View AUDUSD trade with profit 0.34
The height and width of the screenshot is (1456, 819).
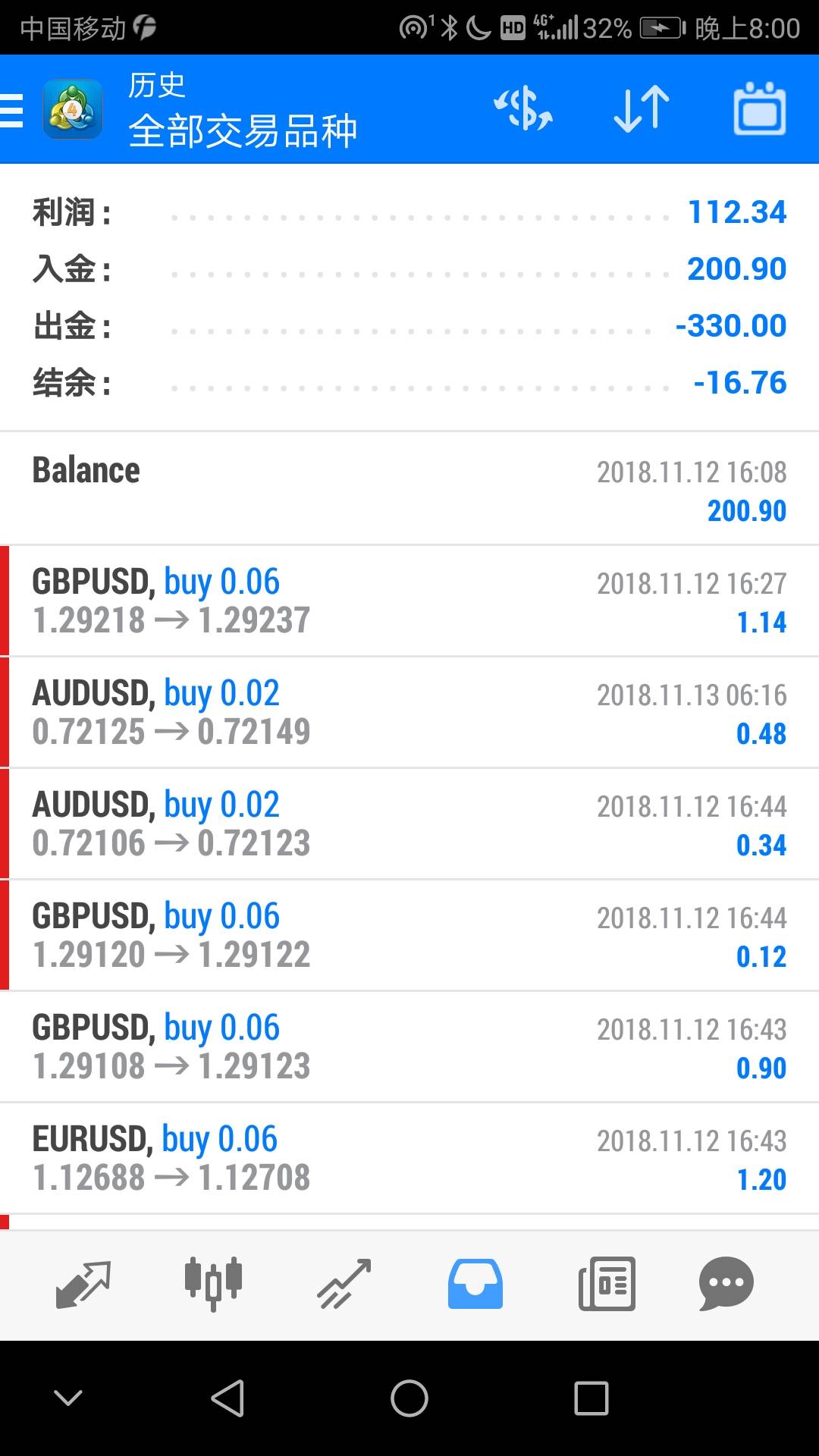(409, 824)
